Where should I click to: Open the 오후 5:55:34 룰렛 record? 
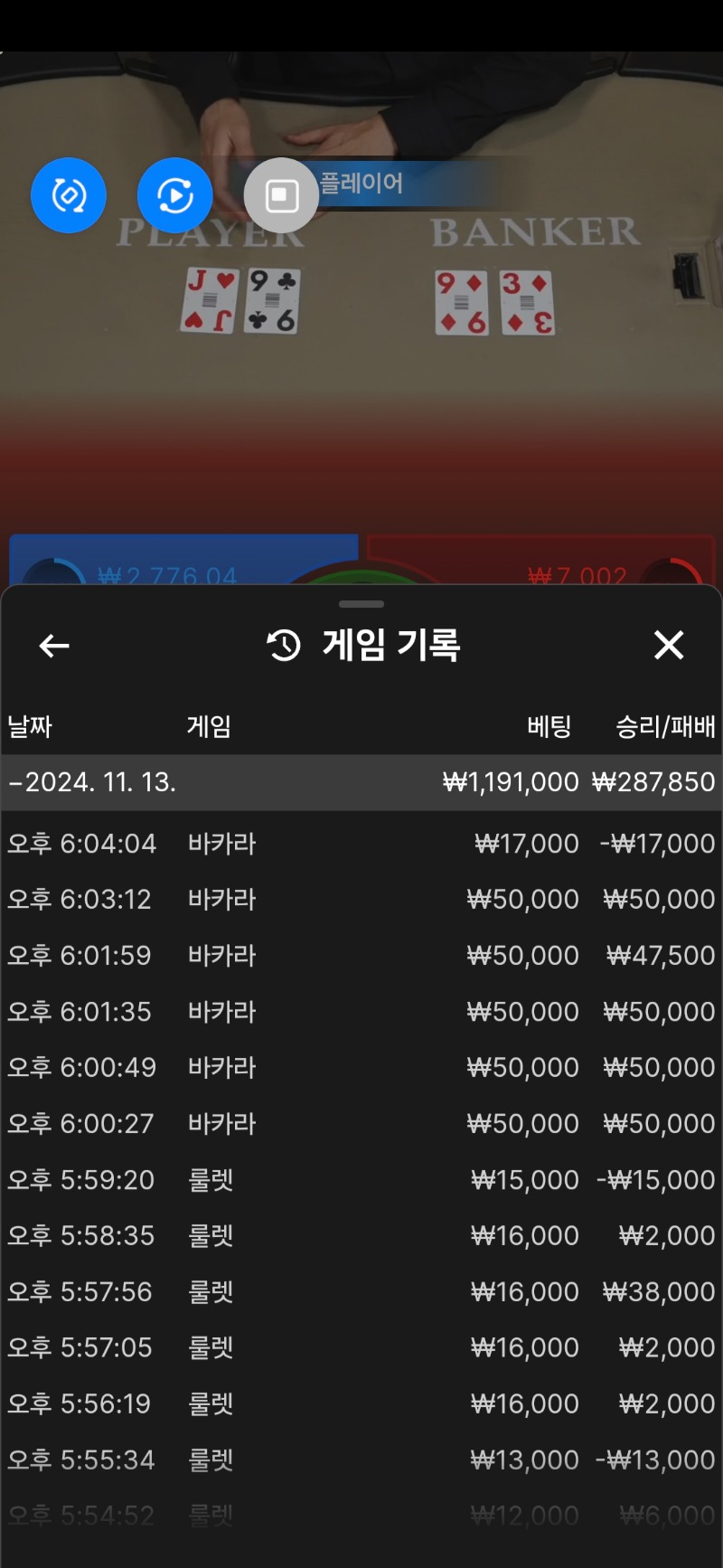click(361, 1460)
